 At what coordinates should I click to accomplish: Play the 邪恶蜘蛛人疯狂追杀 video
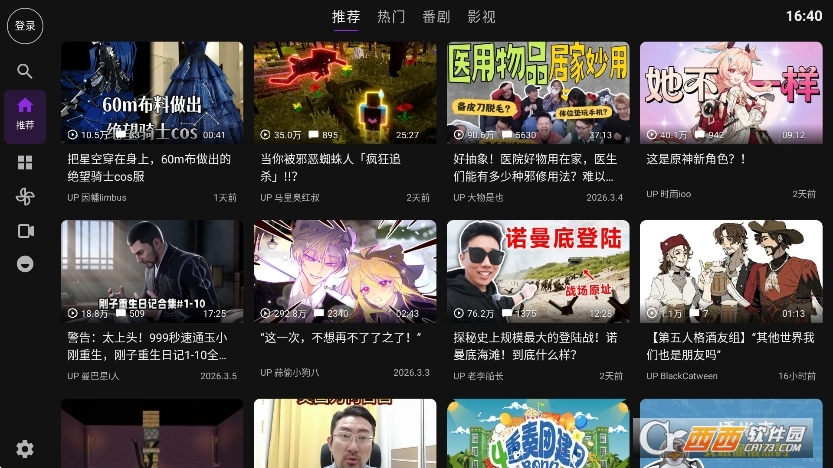tap(345, 93)
